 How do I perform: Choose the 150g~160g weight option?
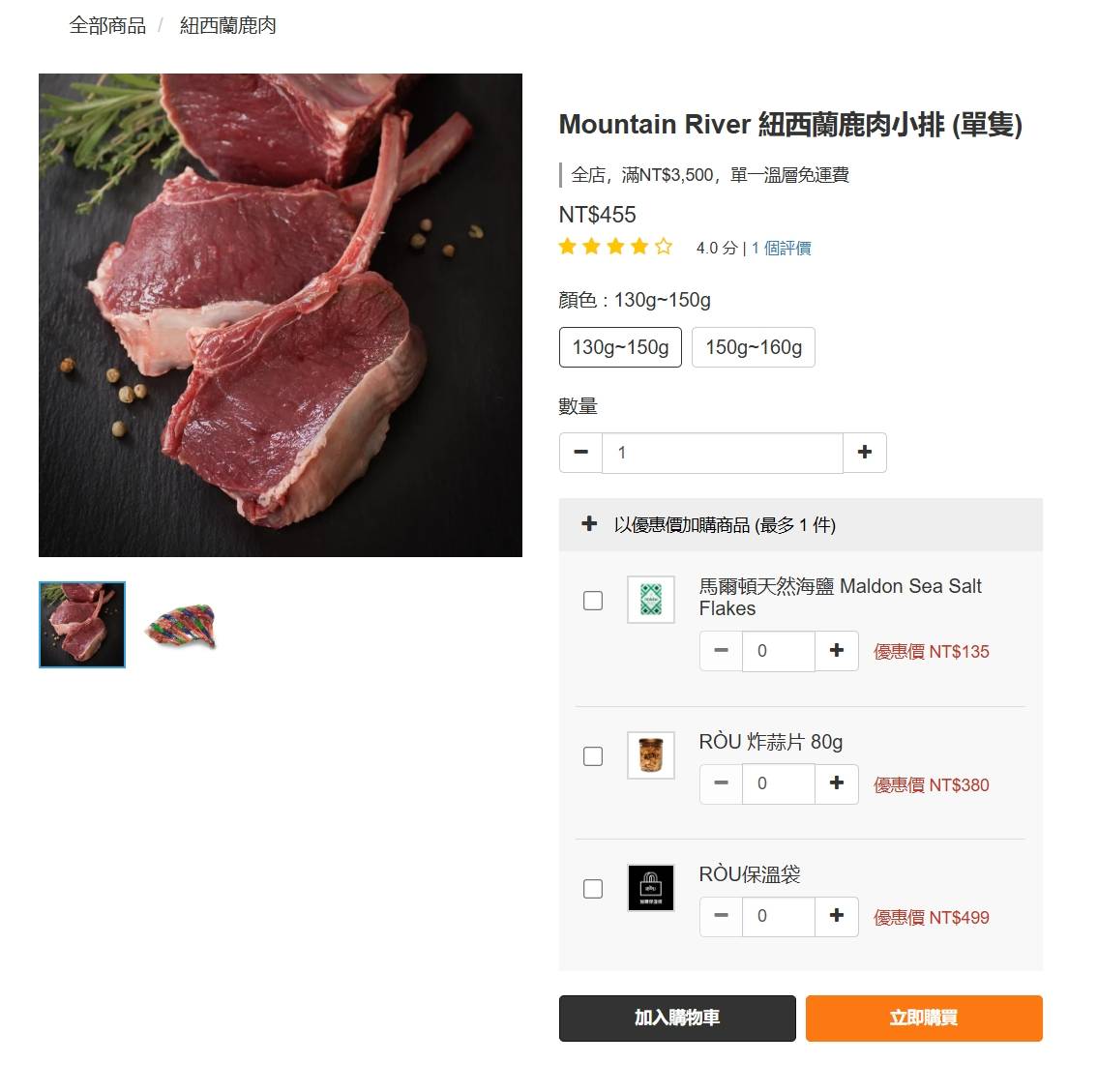tap(754, 347)
